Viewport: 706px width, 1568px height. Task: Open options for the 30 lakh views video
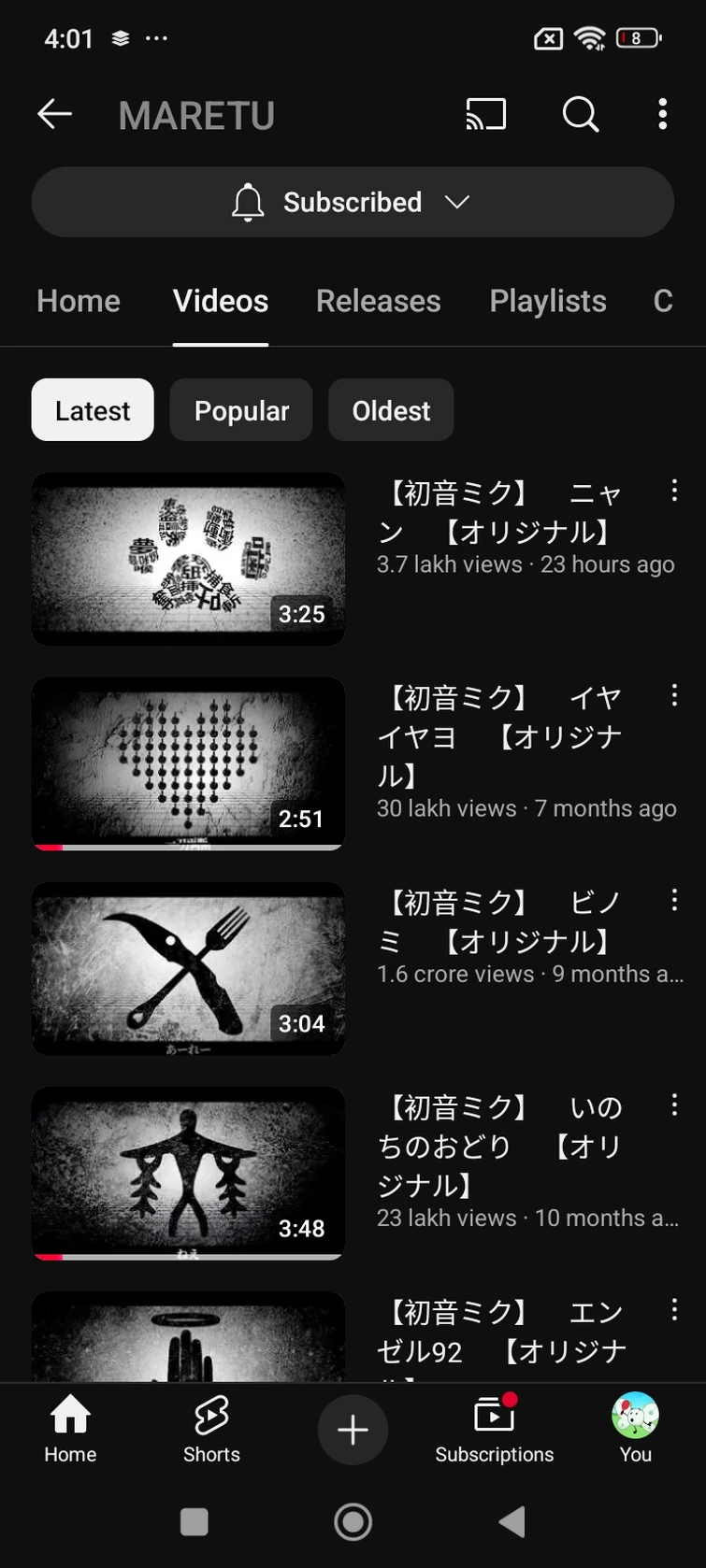pyautogui.click(x=674, y=695)
